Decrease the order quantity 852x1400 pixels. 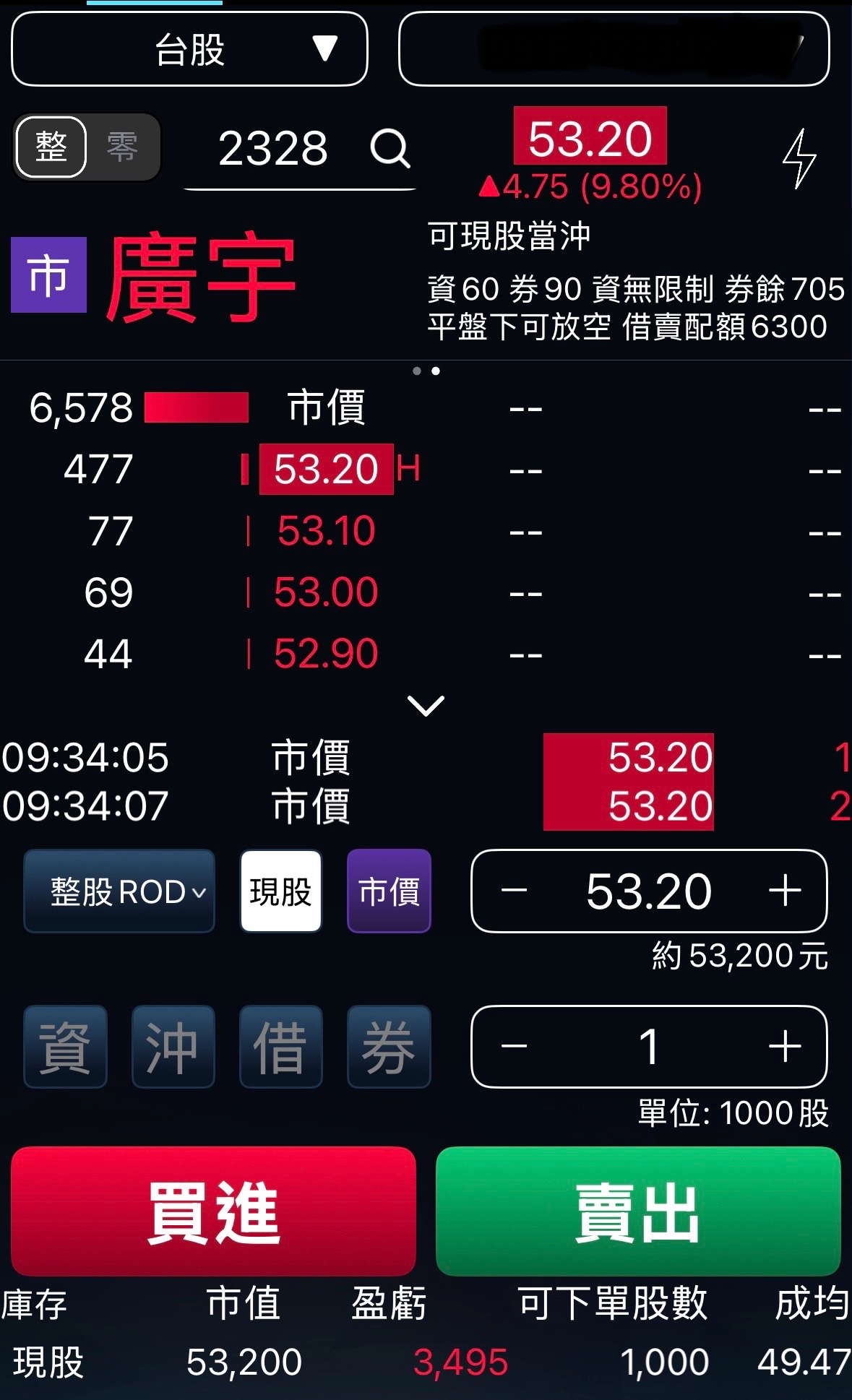click(514, 1047)
